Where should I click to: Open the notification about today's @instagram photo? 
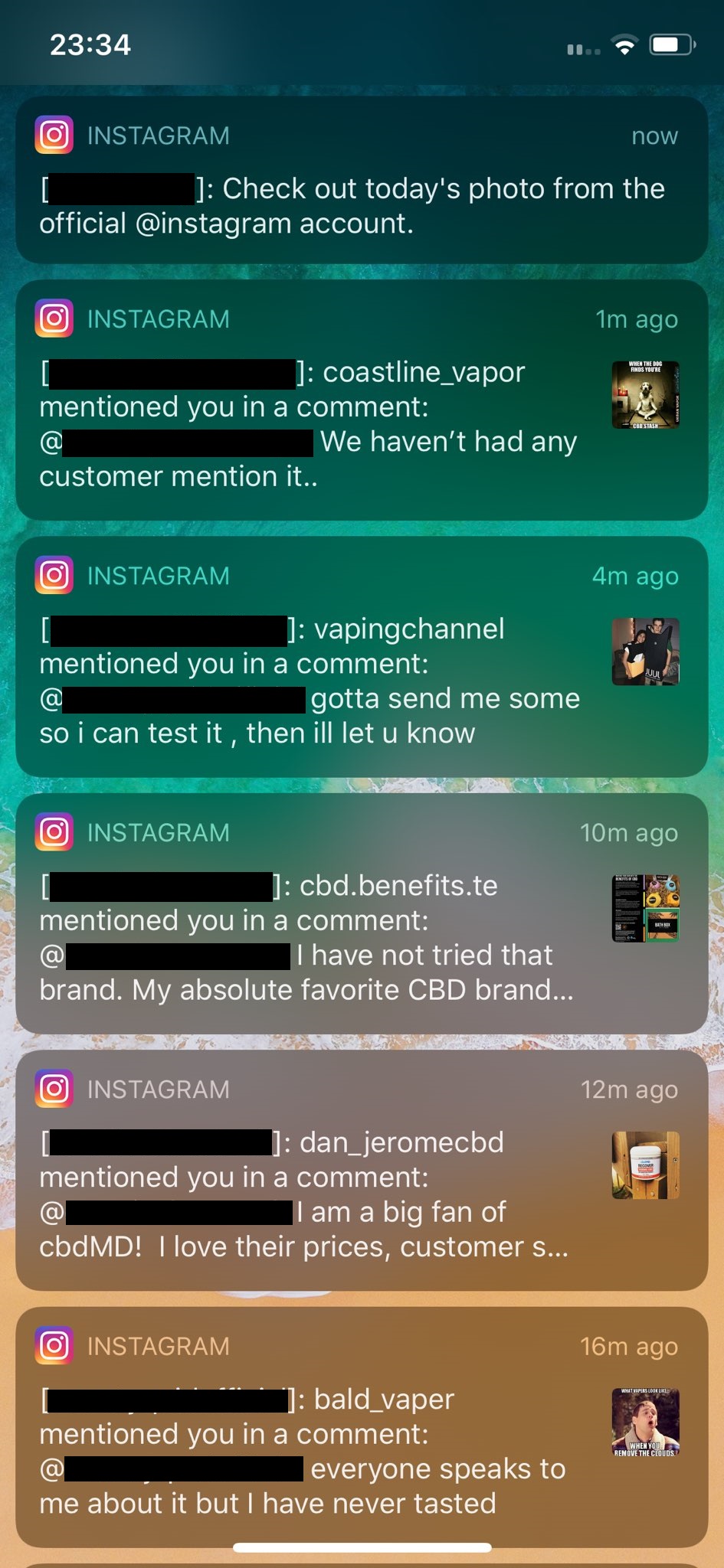(x=362, y=181)
